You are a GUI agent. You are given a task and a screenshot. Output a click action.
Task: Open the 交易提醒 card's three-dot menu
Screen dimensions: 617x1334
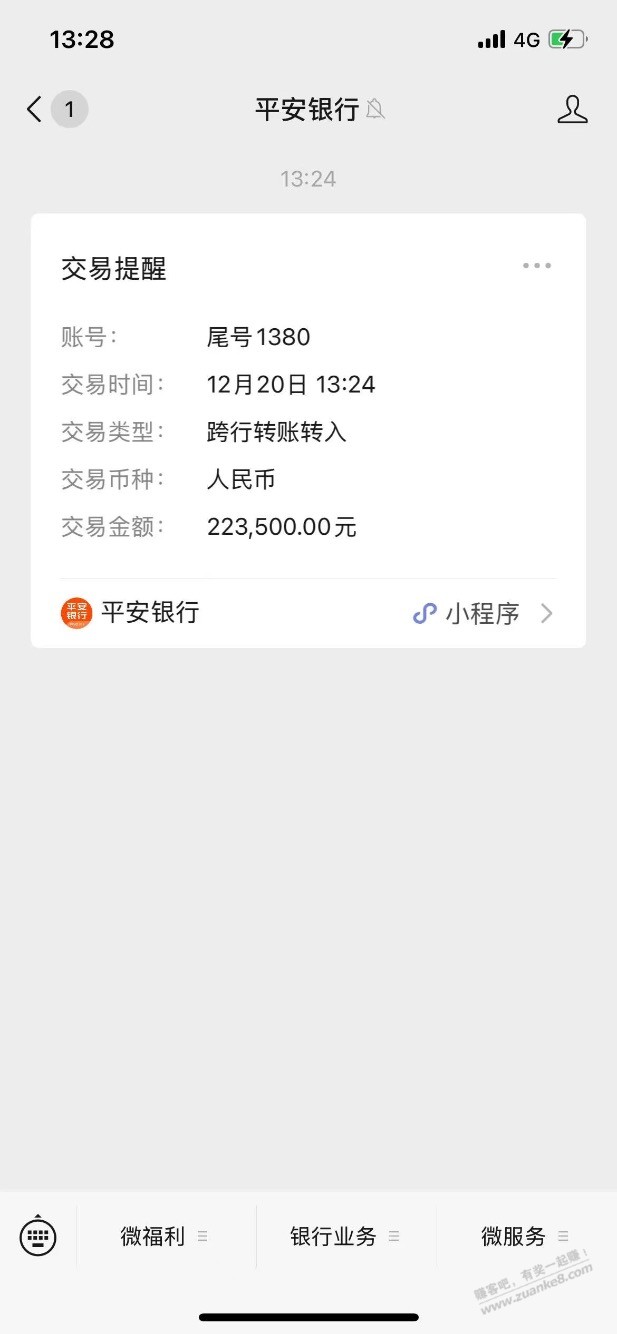point(536,266)
